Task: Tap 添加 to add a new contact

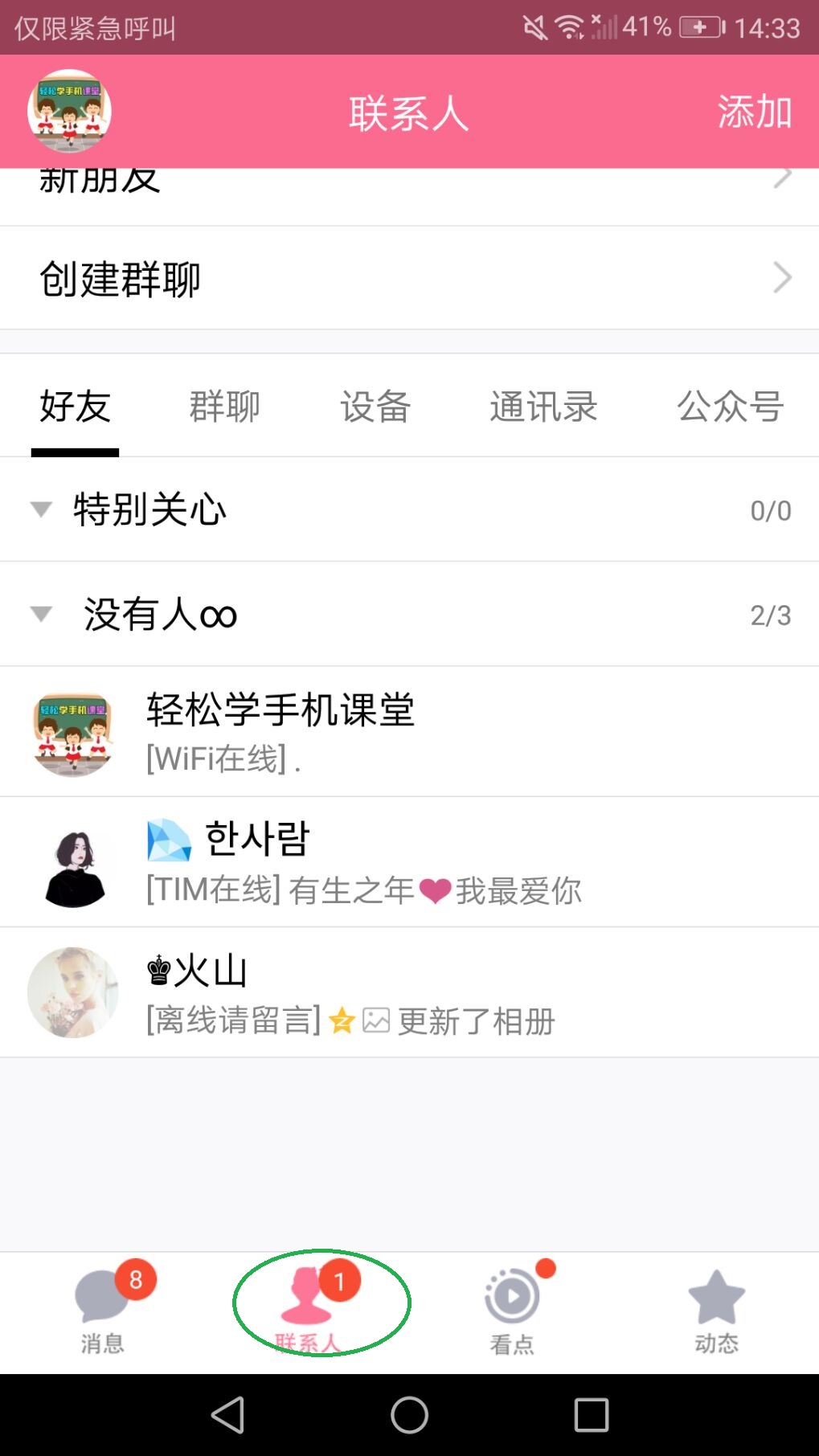Action: click(755, 112)
